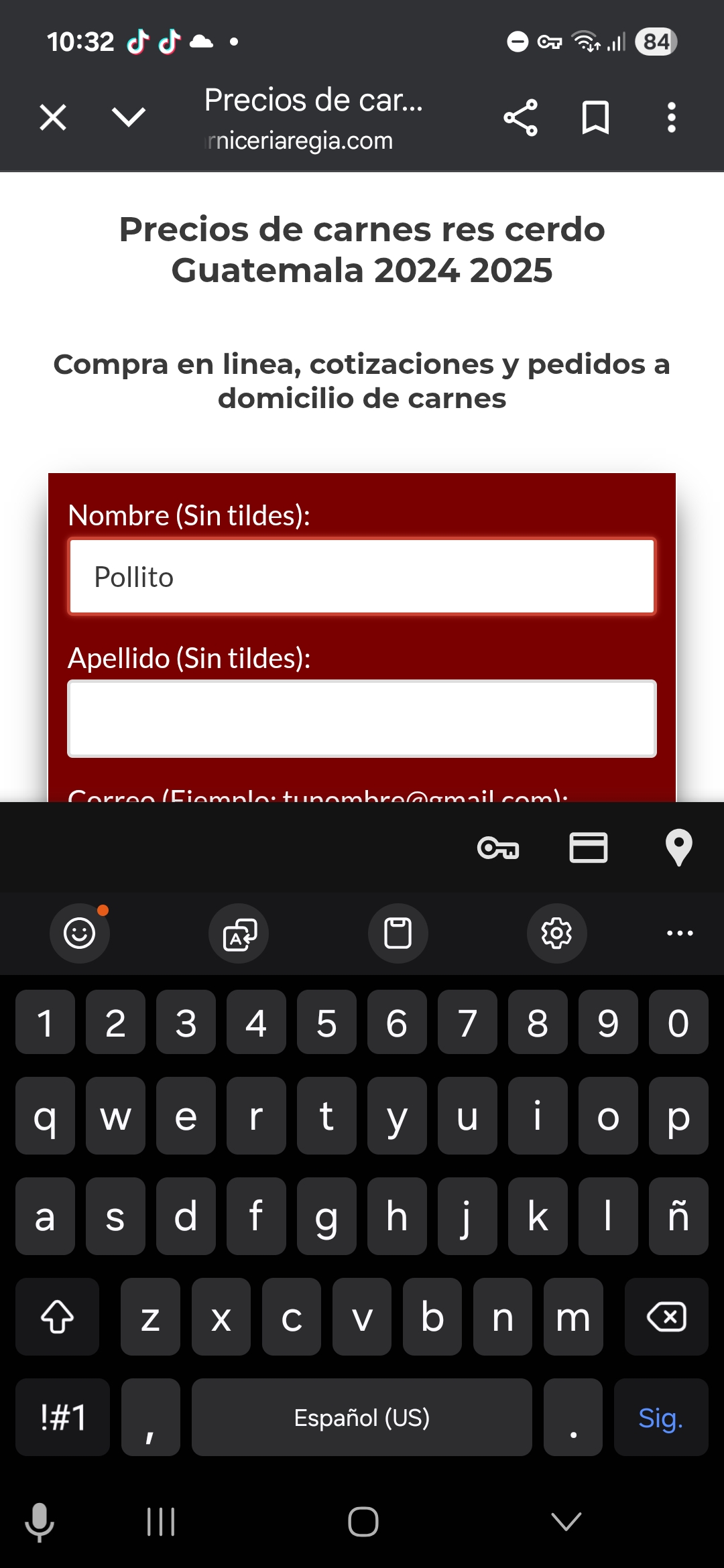Viewport: 724px width, 1568px height.
Task: Open the emoji keyboard
Action: 80,933
